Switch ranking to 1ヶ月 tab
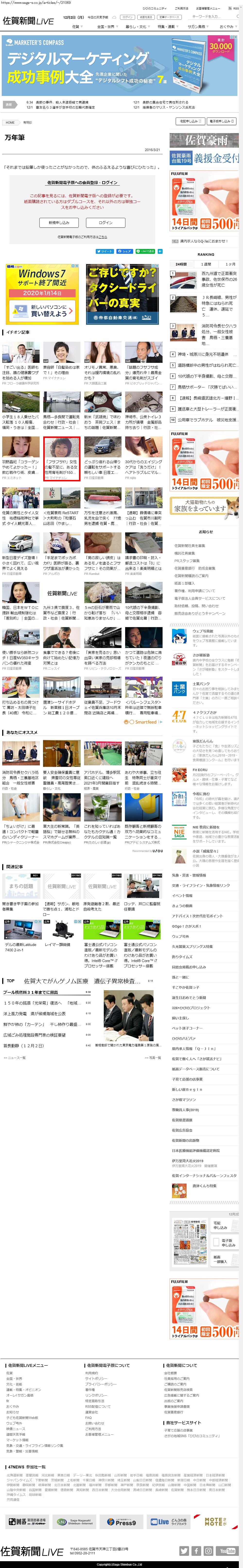The height and width of the screenshot is (1568, 243). tap(230, 264)
